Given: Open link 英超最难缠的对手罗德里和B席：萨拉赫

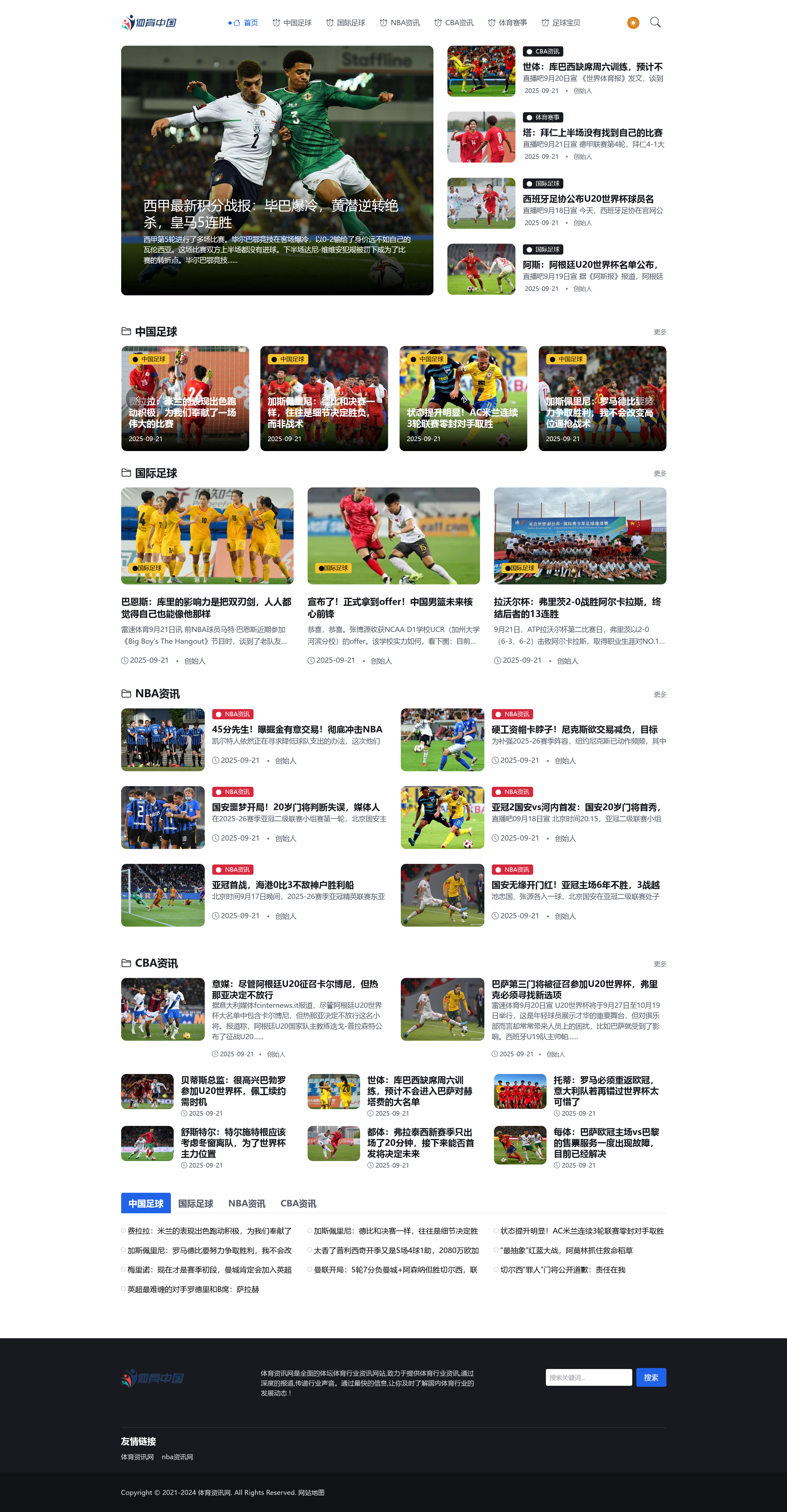Looking at the screenshot, I should tap(193, 1289).
